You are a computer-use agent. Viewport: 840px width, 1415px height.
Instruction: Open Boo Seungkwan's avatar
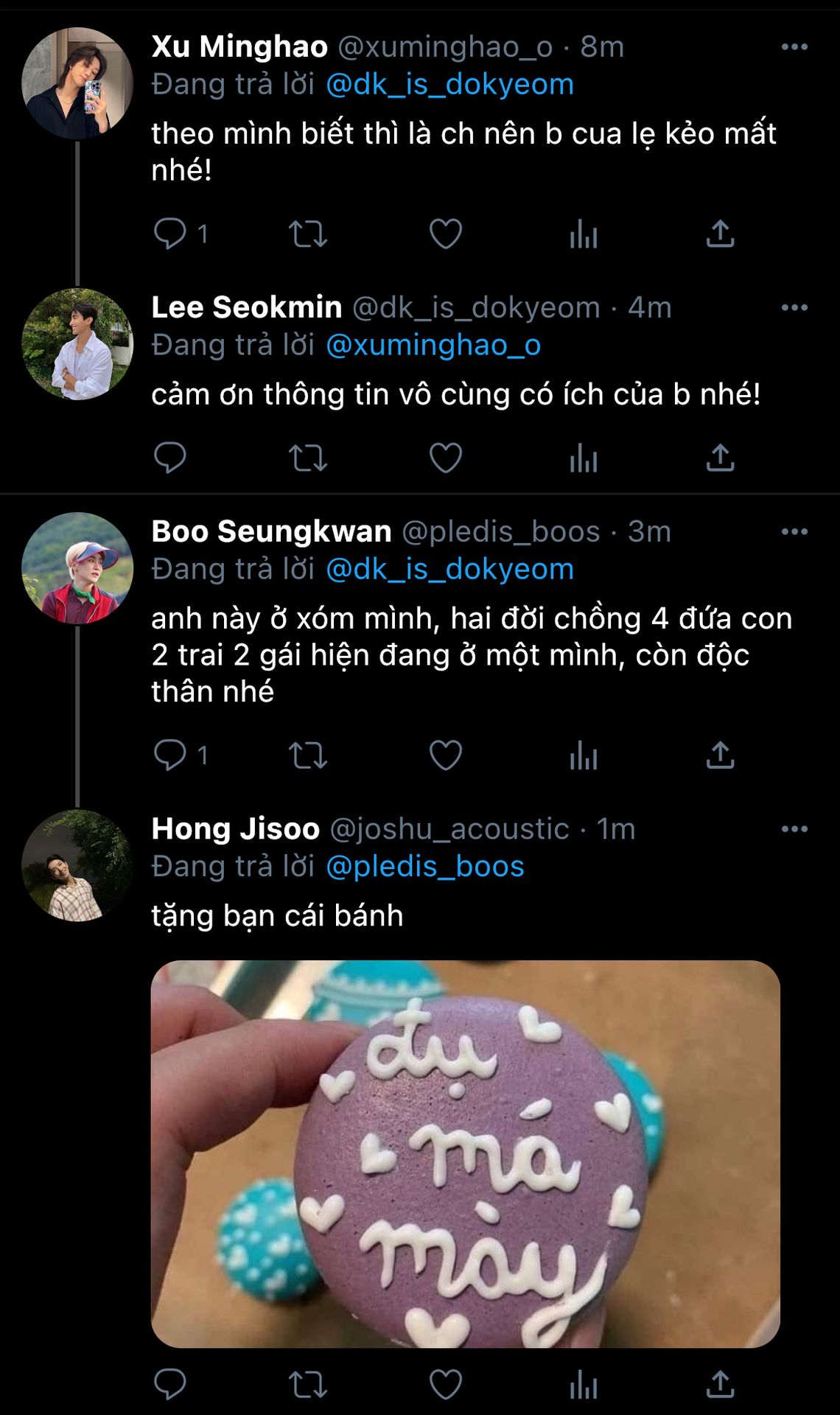click(x=77, y=568)
